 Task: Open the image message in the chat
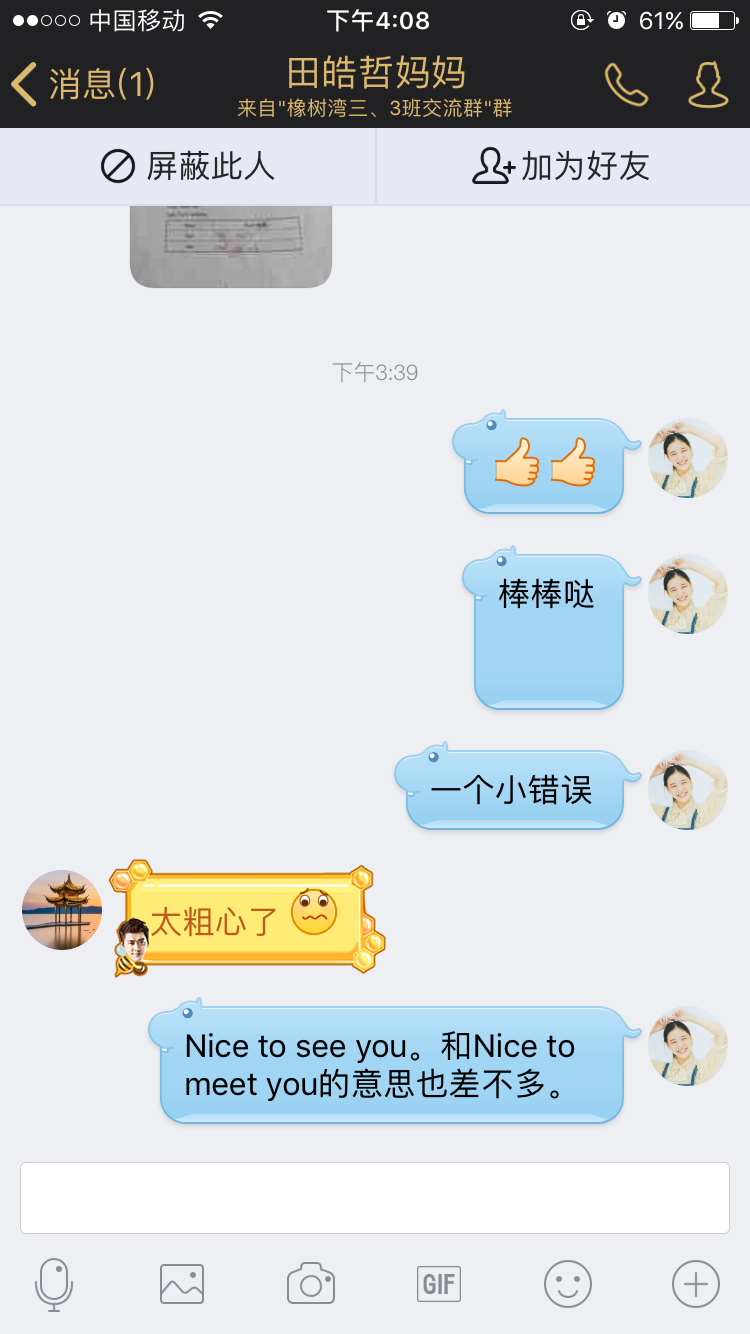230,246
